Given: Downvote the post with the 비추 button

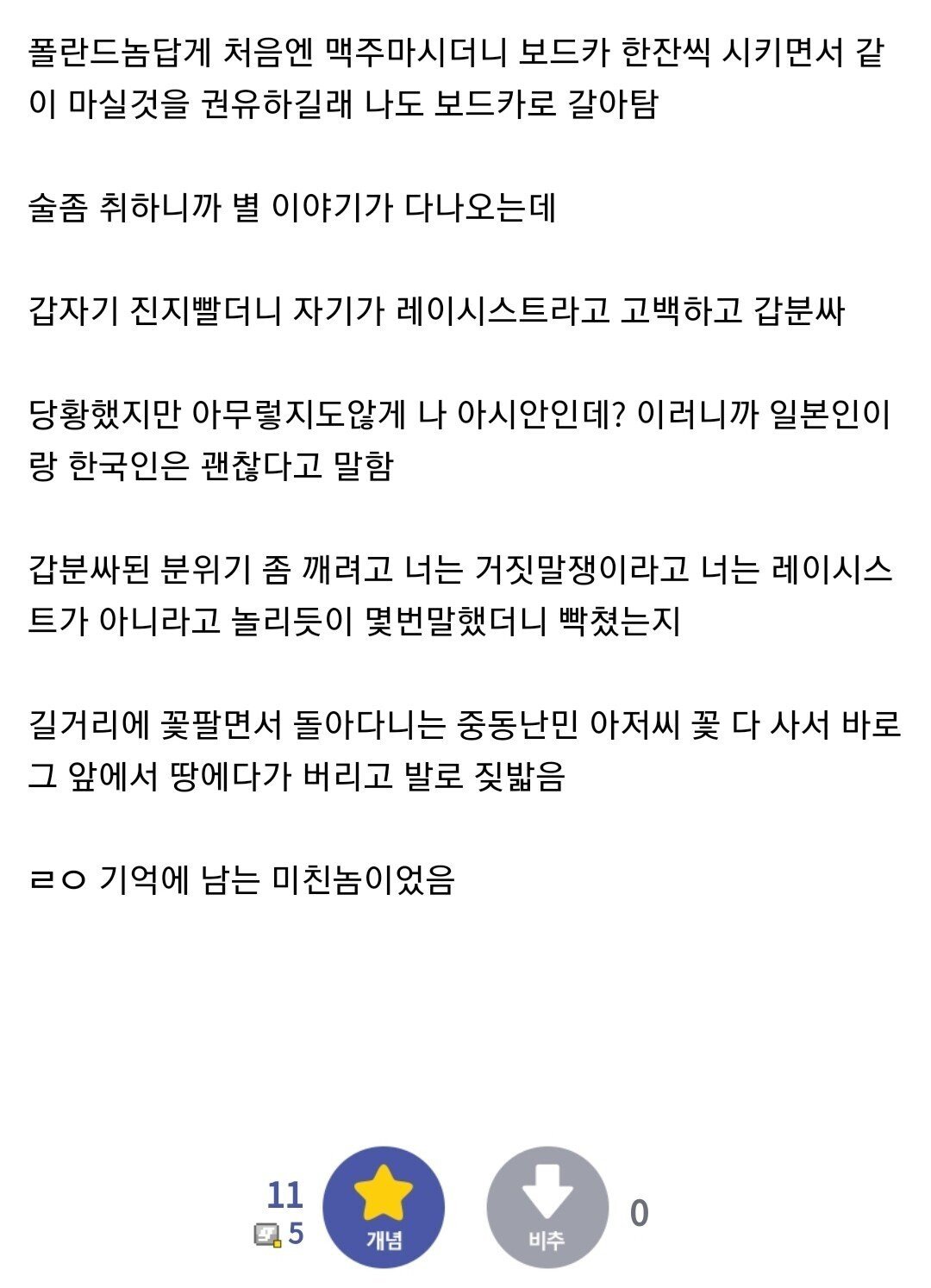Looking at the screenshot, I should coord(547,1207).
